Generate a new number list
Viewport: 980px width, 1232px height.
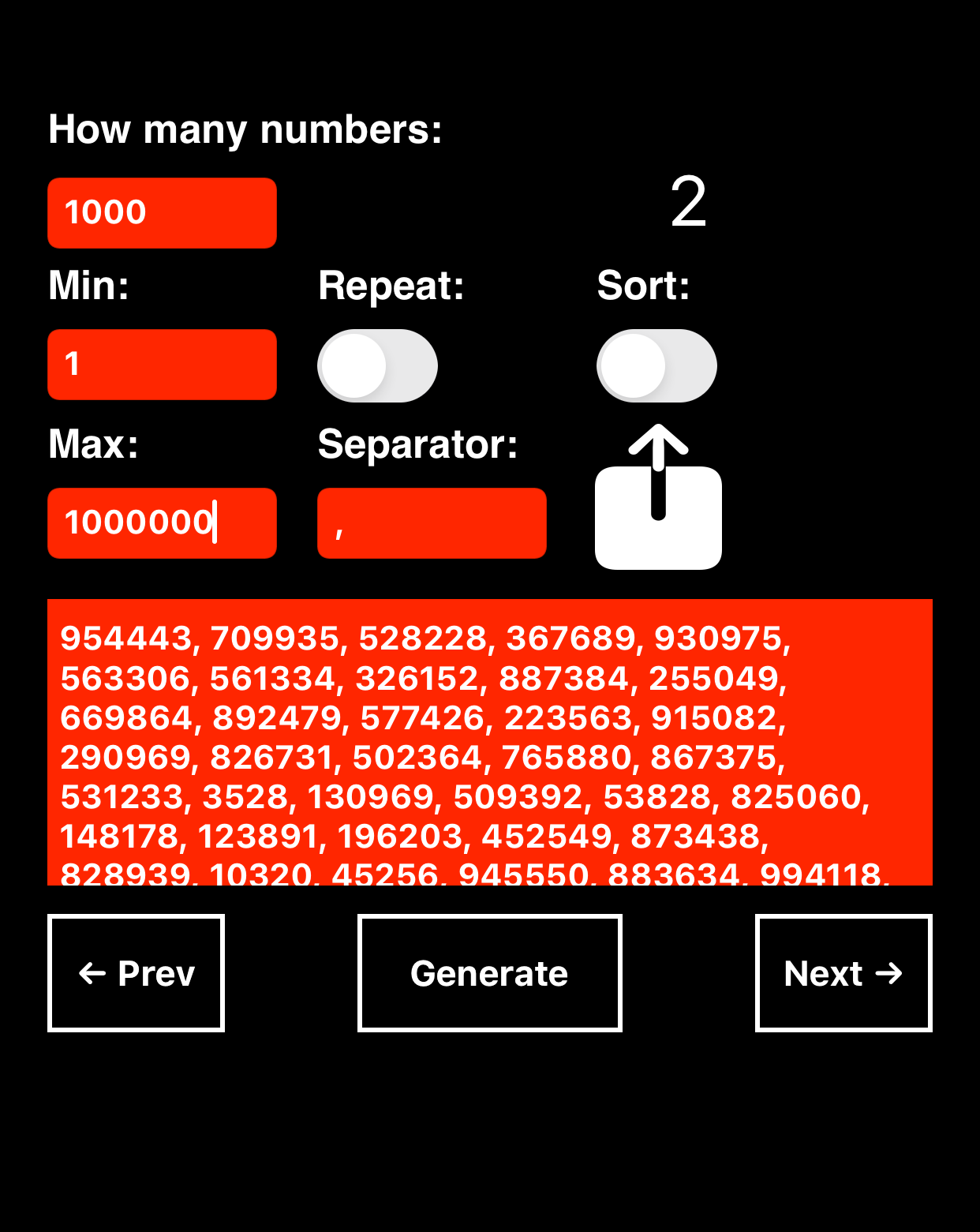[x=489, y=972]
